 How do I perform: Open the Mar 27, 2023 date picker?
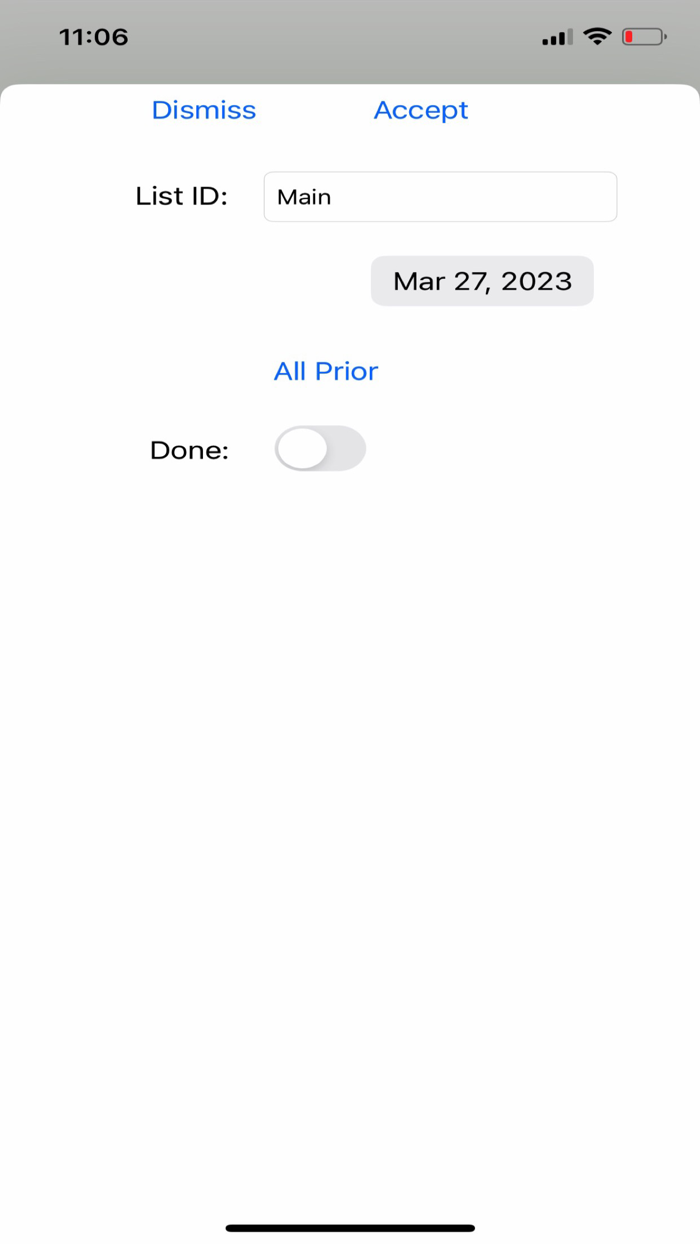click(482, 281)
